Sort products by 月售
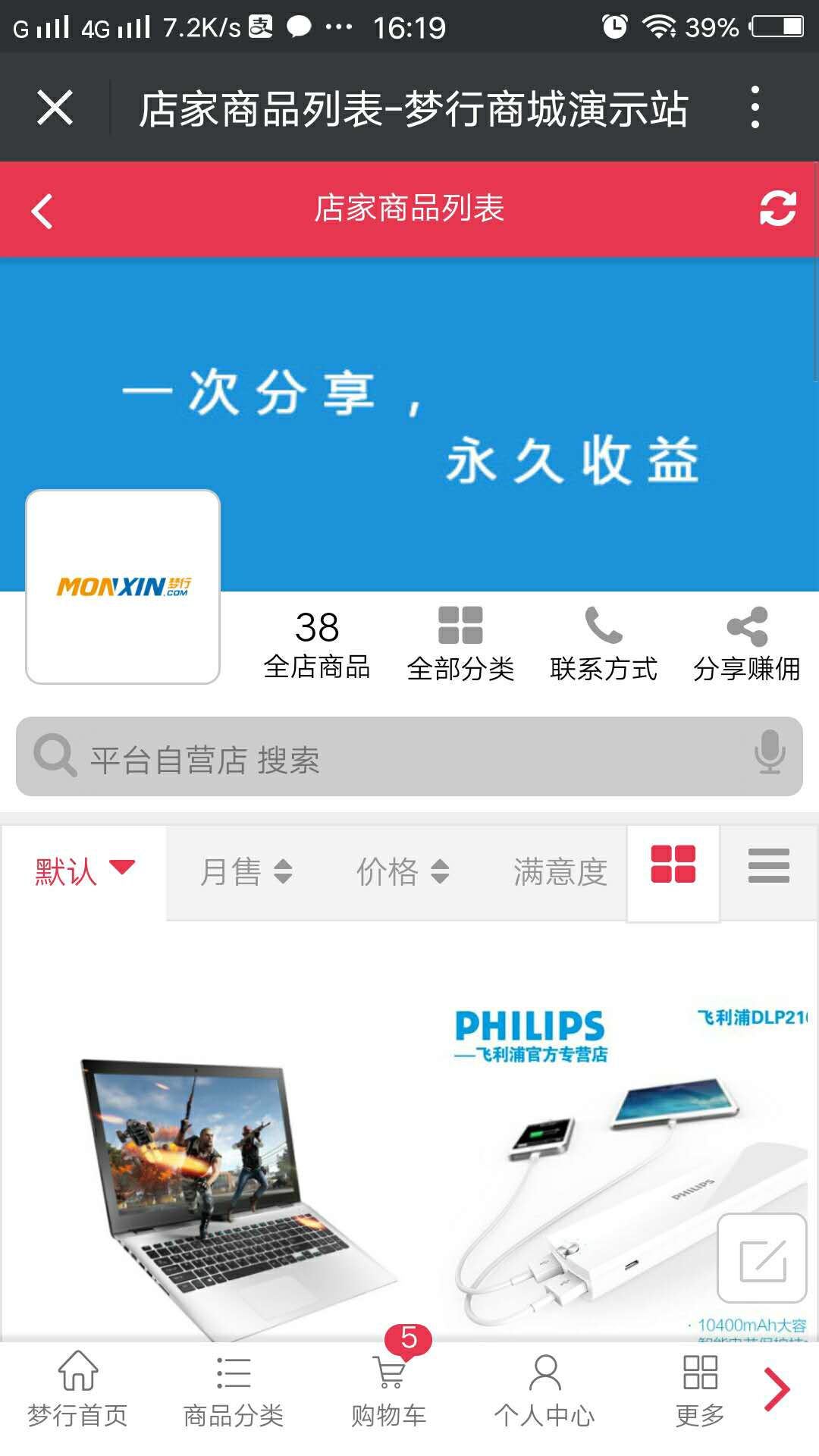The width and height of the screenshot is (819, 1456). 246,872
